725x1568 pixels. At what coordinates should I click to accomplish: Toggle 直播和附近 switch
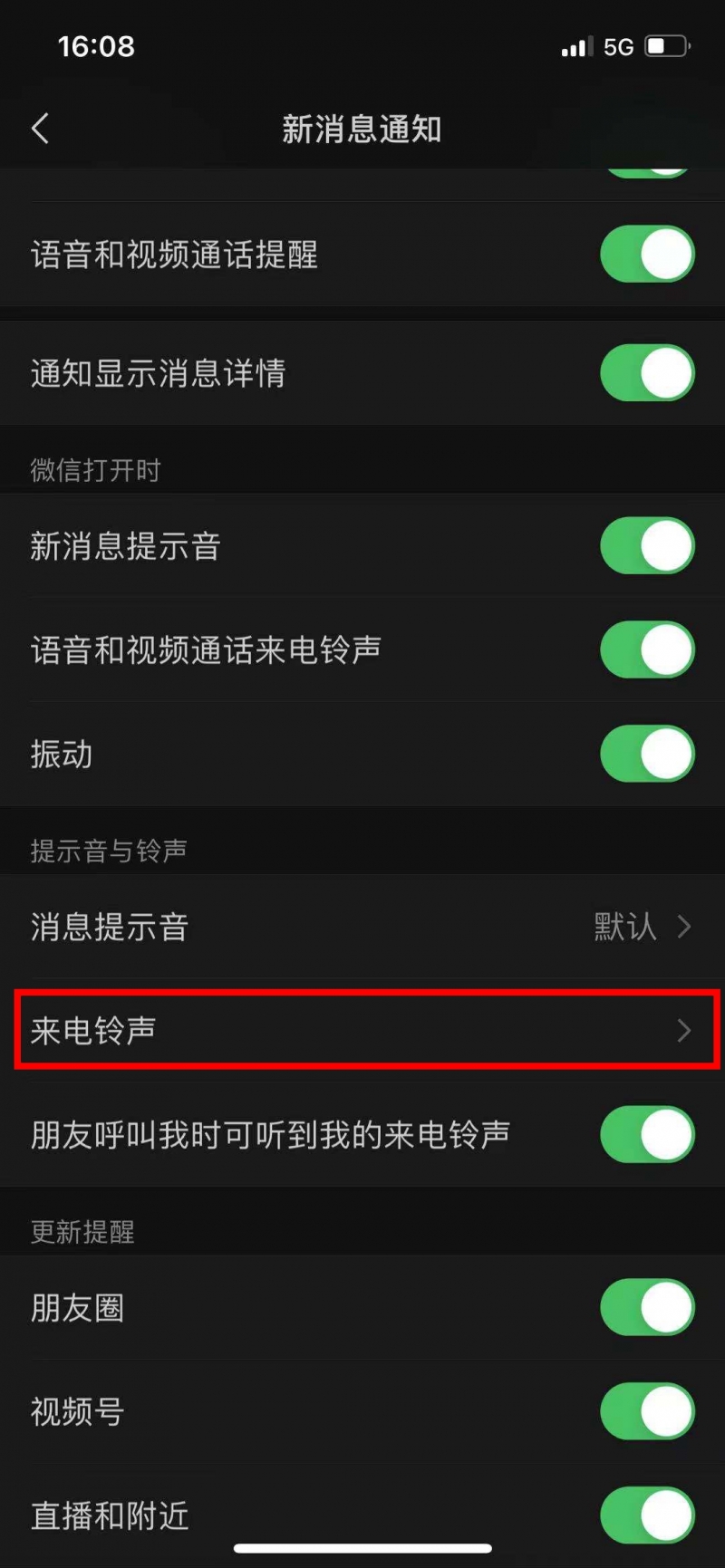pos(647,1515)
